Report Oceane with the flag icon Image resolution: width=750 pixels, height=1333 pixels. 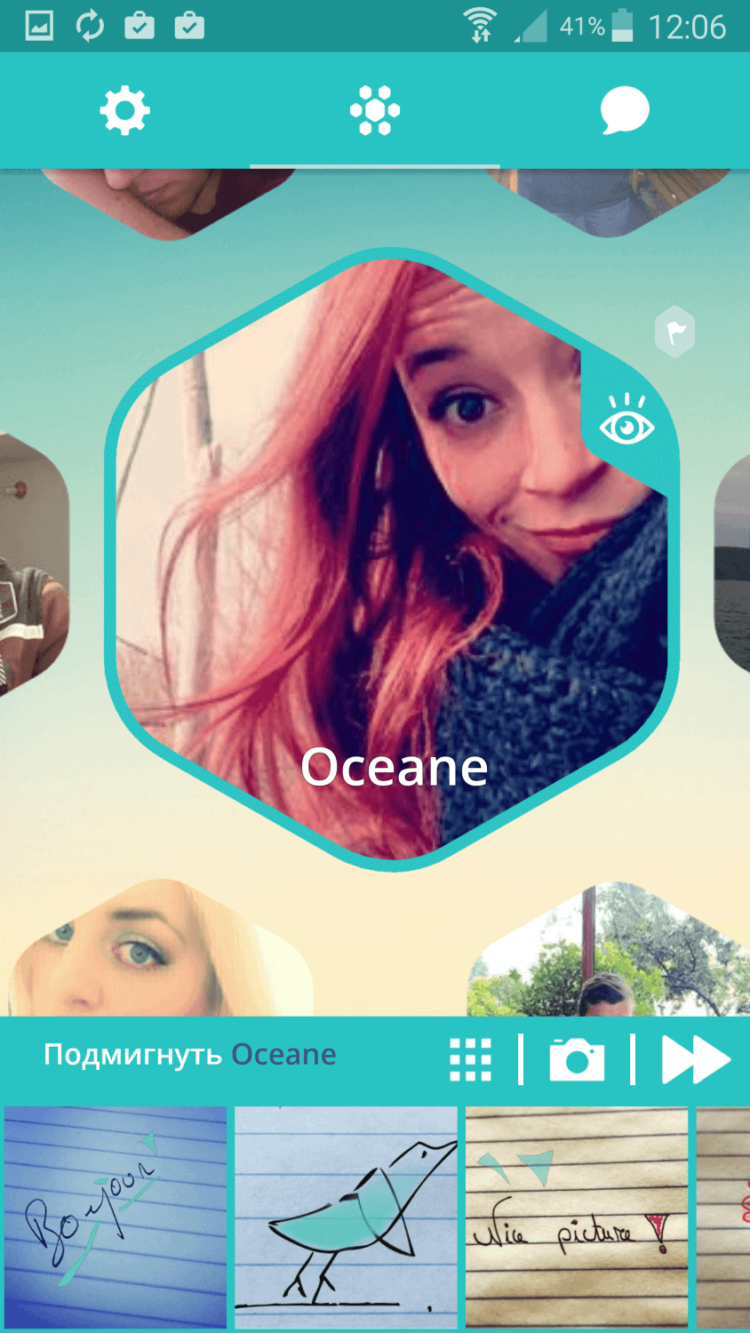(x=675, y=332)
